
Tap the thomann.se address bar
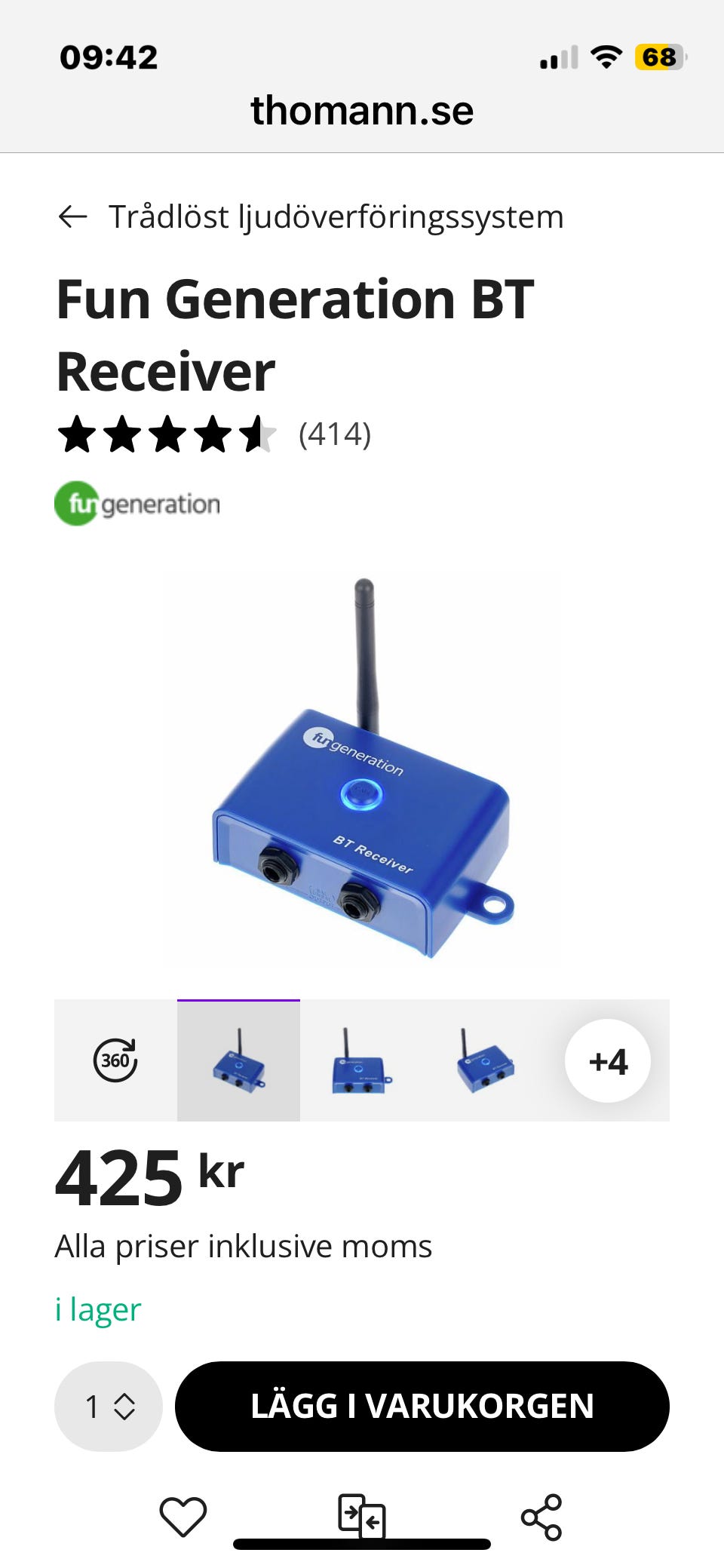(x=362, y=111)
